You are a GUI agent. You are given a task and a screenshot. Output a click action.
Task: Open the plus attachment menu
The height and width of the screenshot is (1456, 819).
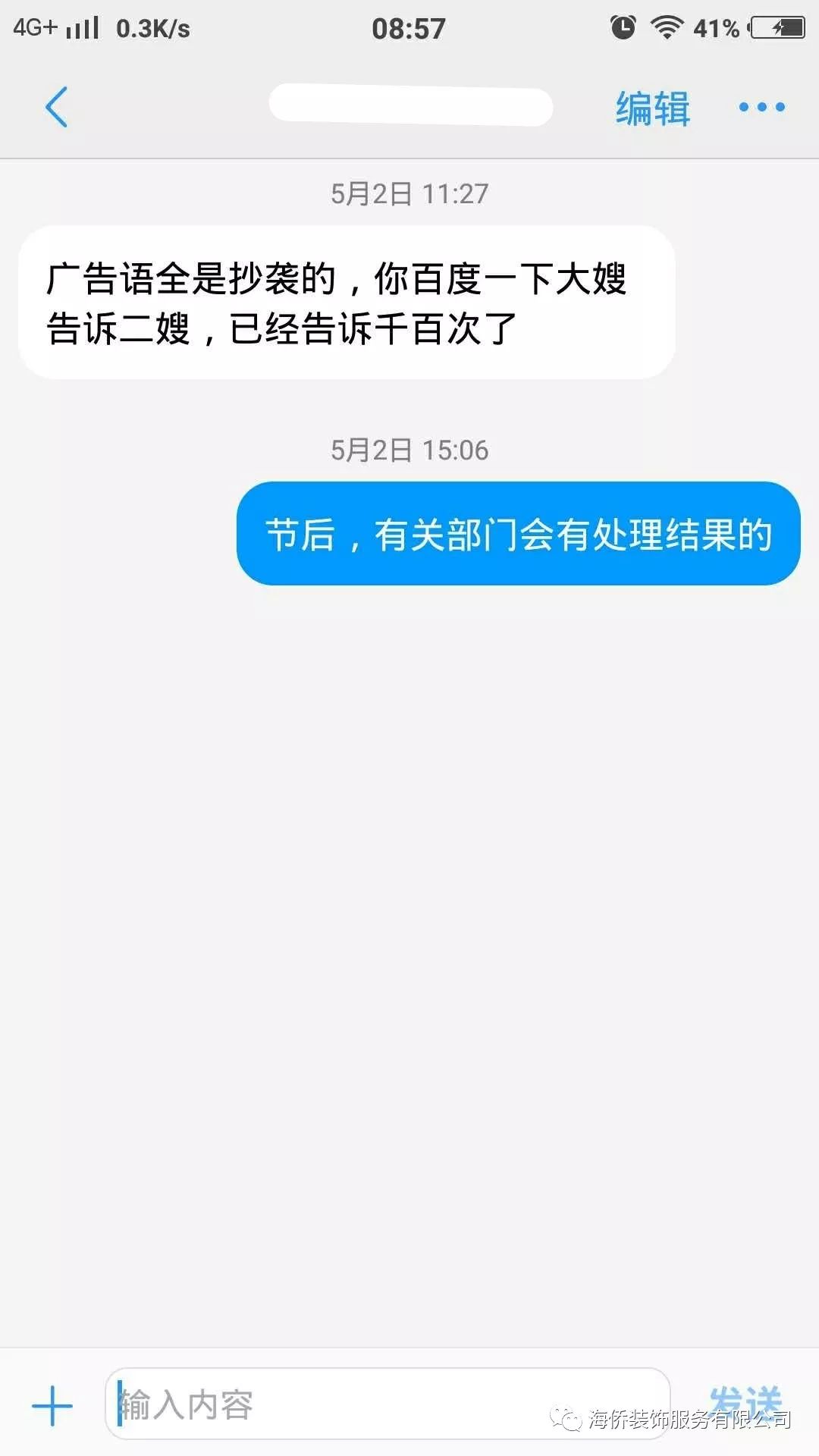52,1405
